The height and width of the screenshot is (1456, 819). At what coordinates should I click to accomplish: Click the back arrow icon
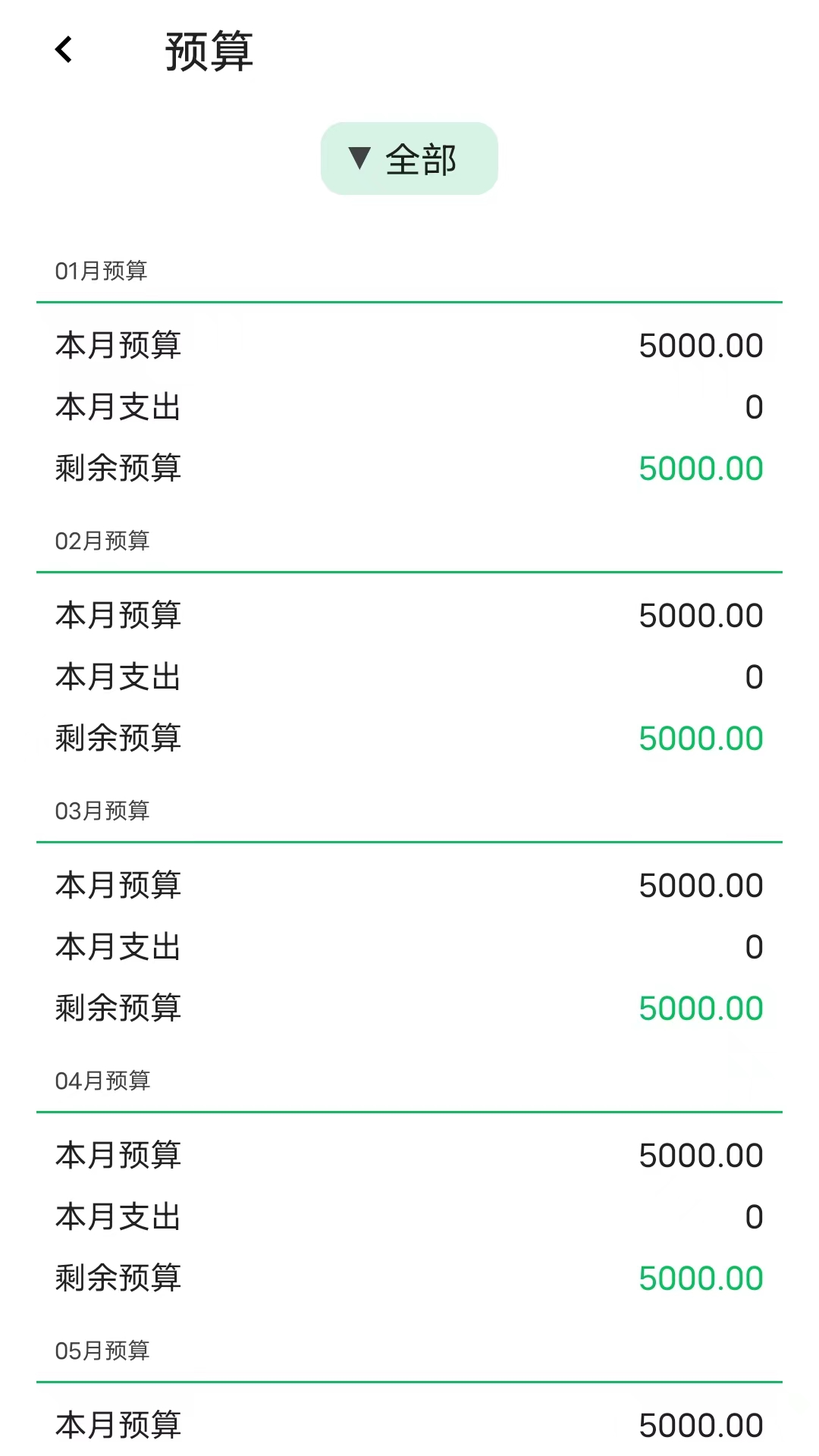pos(64,49)
